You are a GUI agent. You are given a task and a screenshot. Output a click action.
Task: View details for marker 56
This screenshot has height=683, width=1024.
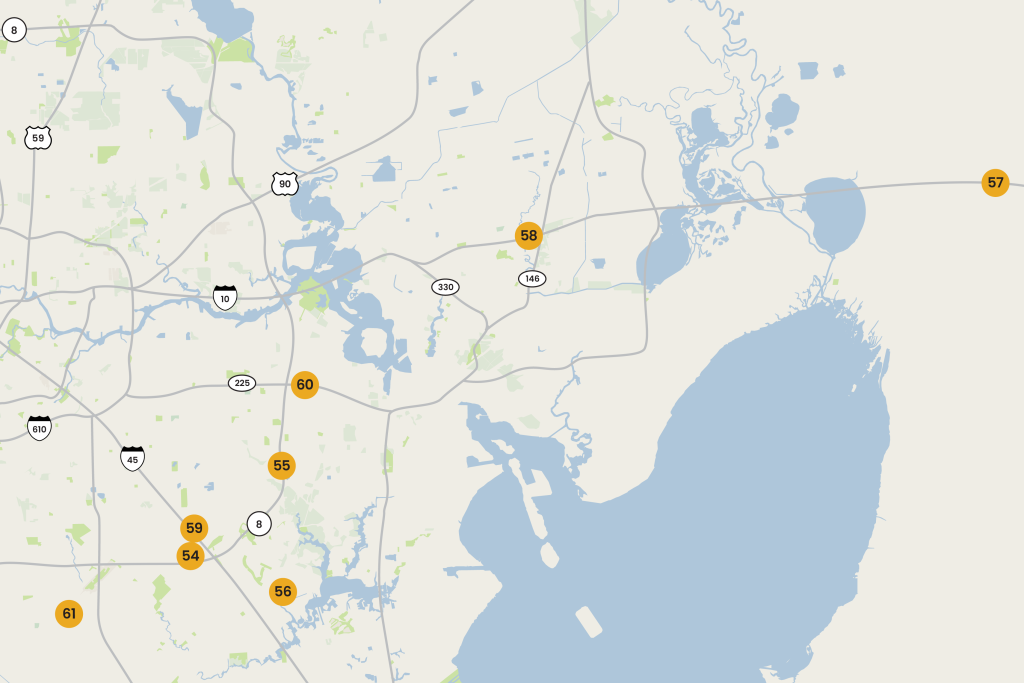283,592
